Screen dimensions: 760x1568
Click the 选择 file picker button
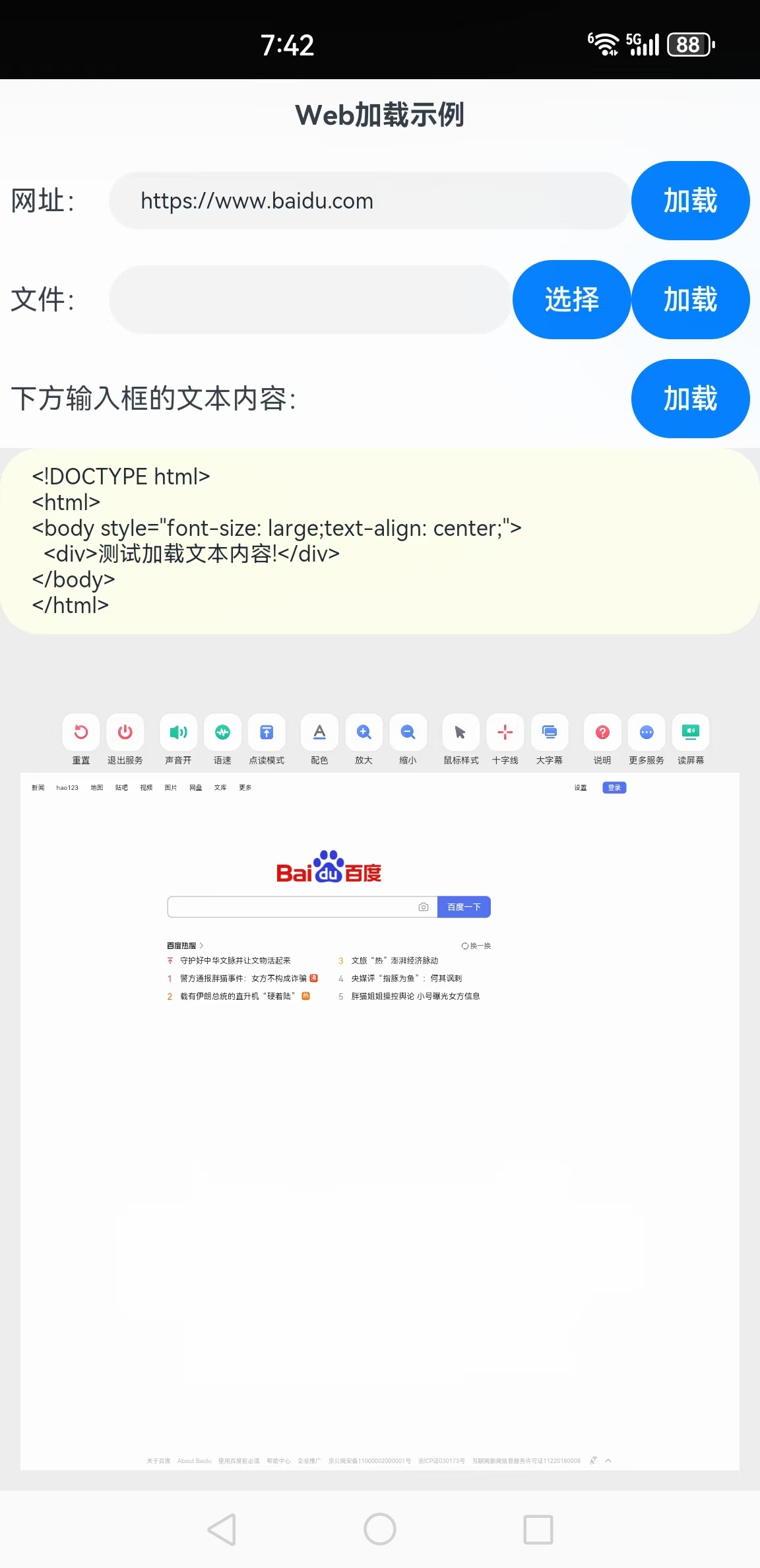tap(571, 299)
